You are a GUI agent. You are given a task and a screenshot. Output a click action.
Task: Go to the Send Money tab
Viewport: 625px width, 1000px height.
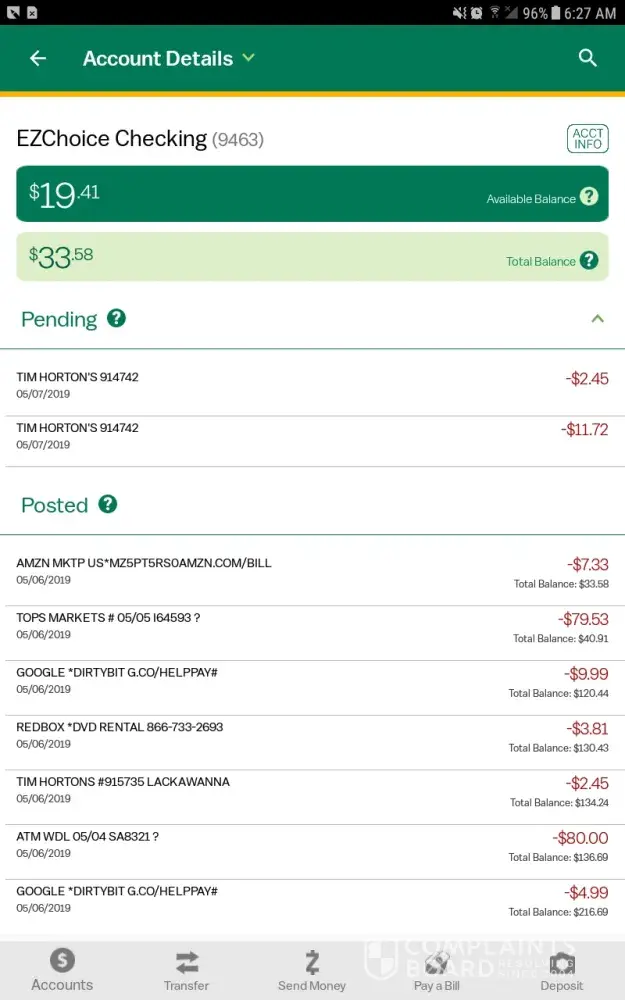pos(312,970)
